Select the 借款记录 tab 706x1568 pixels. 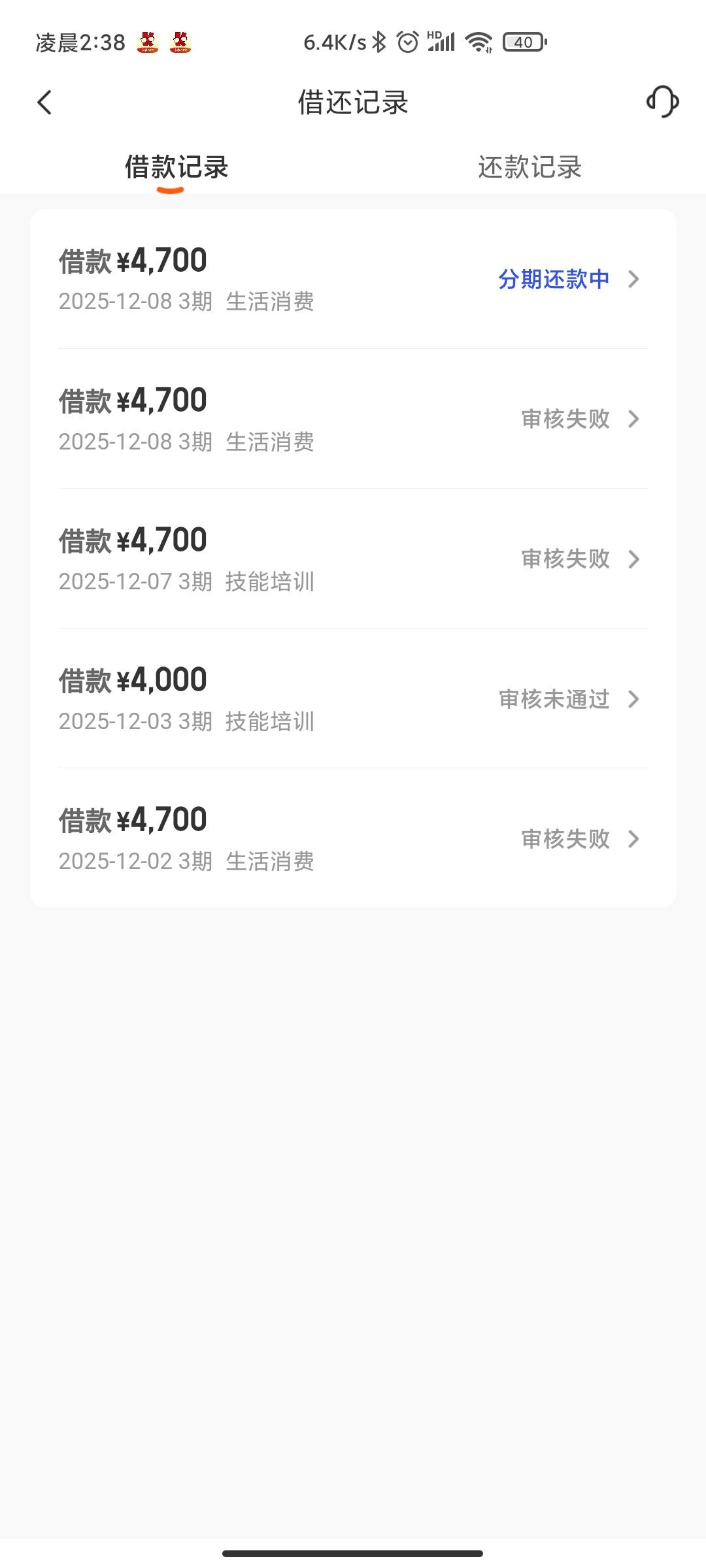(x=176, y=167)
